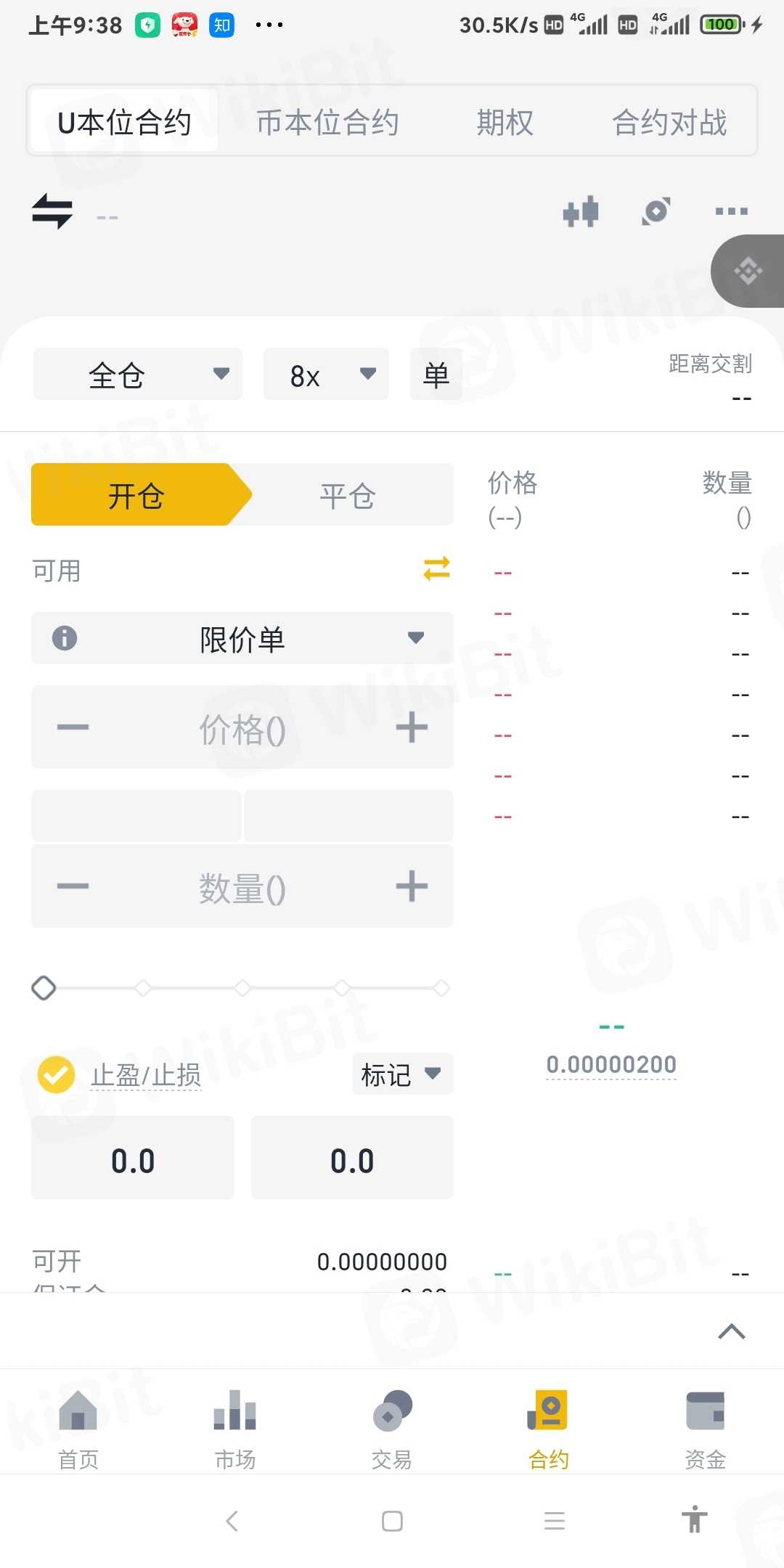Open the 标记 price type dropdown

point(402,1074)
